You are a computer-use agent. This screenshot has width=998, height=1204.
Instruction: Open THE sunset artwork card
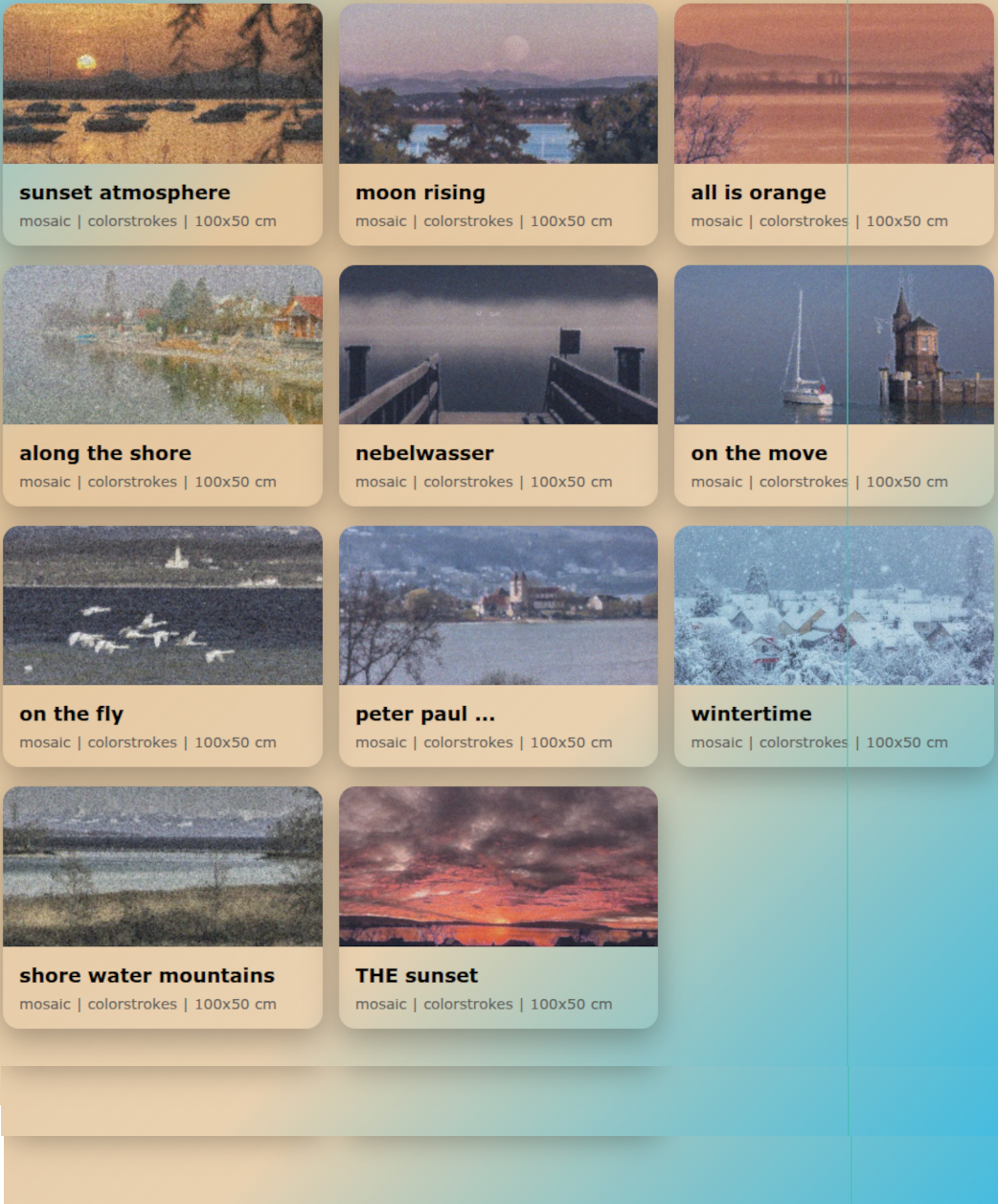point(498,907)
